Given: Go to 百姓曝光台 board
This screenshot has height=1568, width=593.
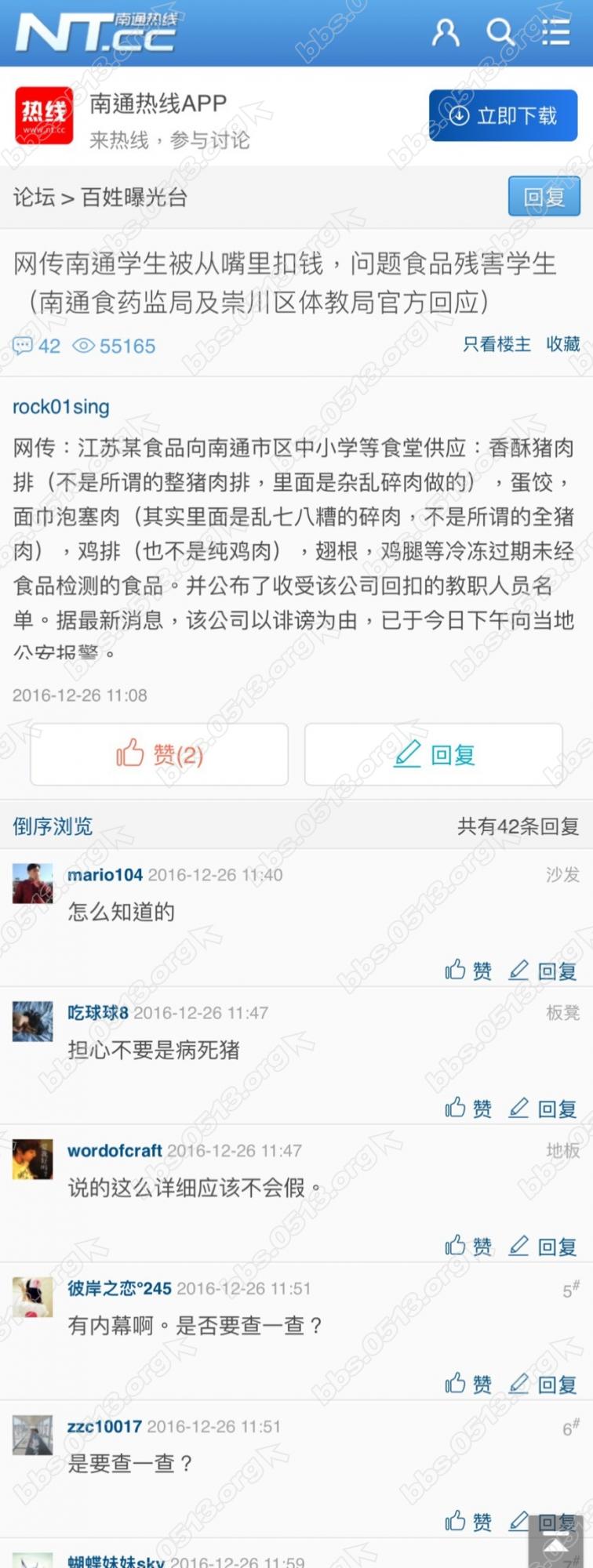Looking at the screenshot, I should tap(134, 198).
